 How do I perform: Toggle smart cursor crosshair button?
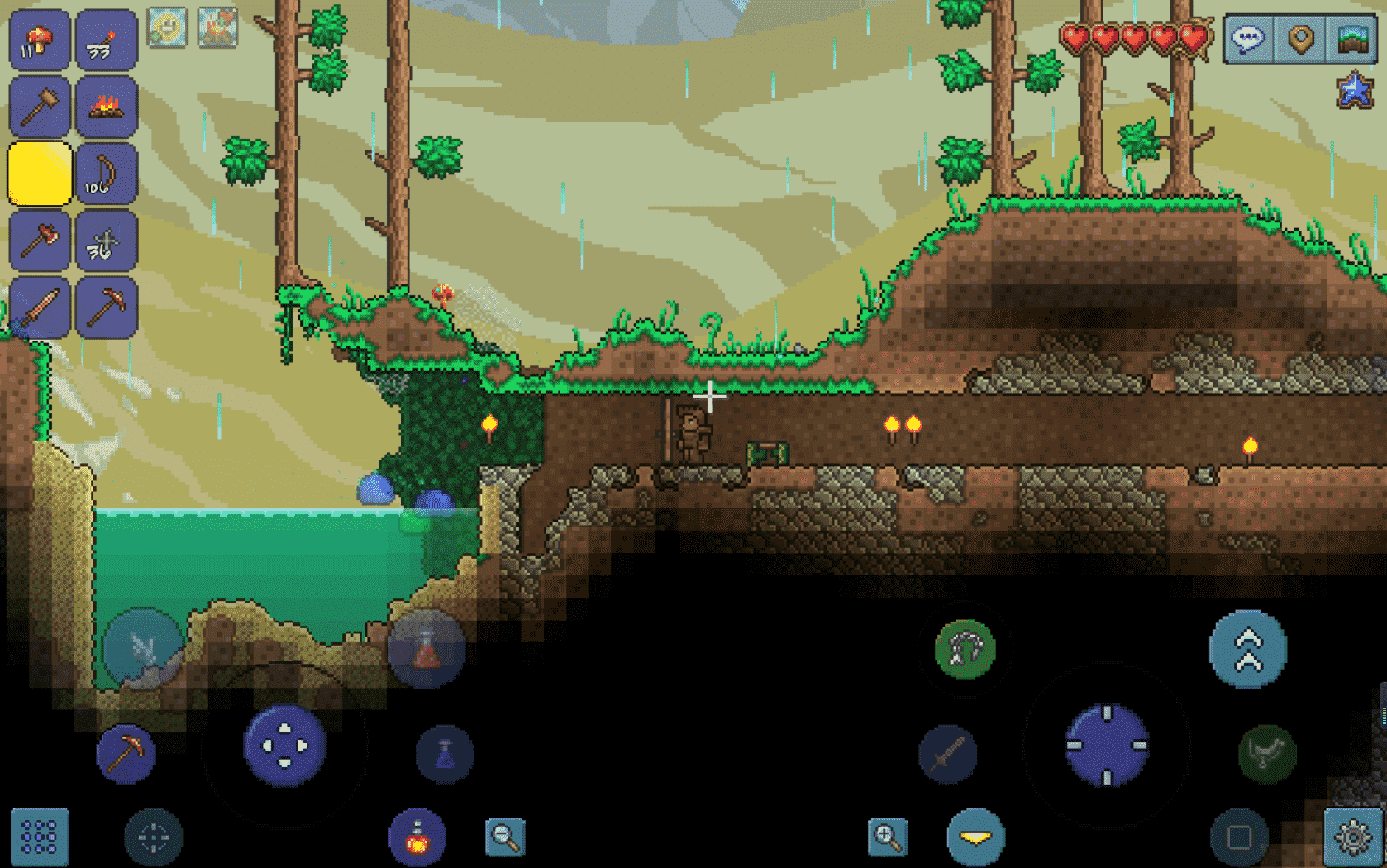click(154, 837)
